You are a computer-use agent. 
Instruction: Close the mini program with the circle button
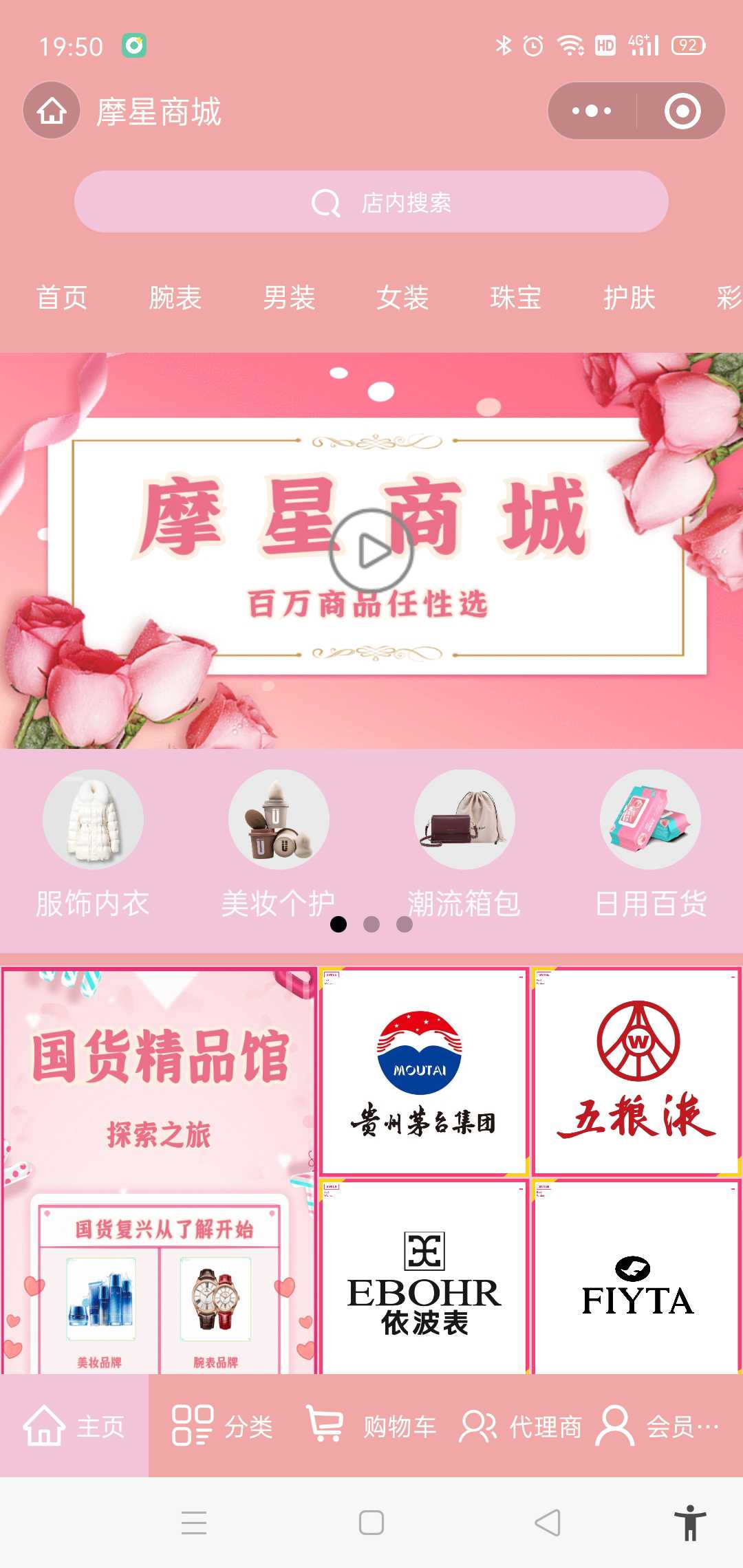pos(682,111)
